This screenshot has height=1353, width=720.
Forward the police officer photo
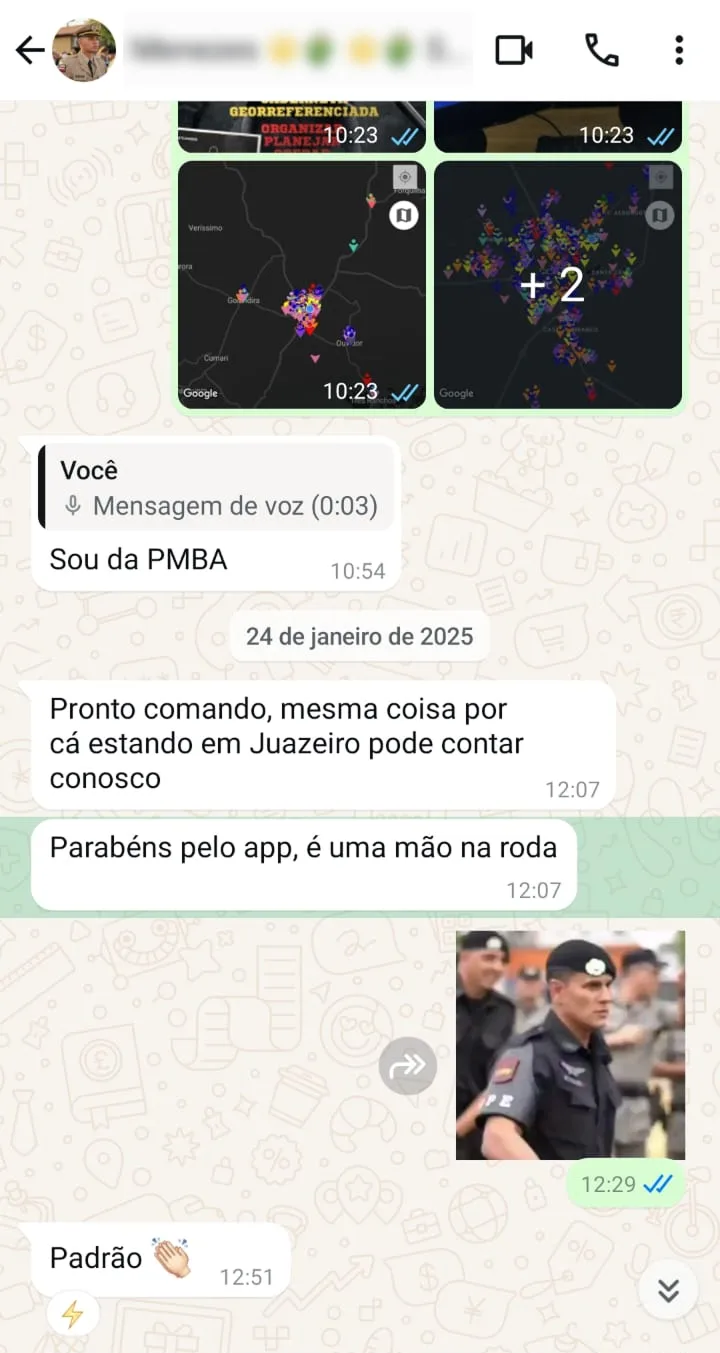click(x=407, y=1066)
